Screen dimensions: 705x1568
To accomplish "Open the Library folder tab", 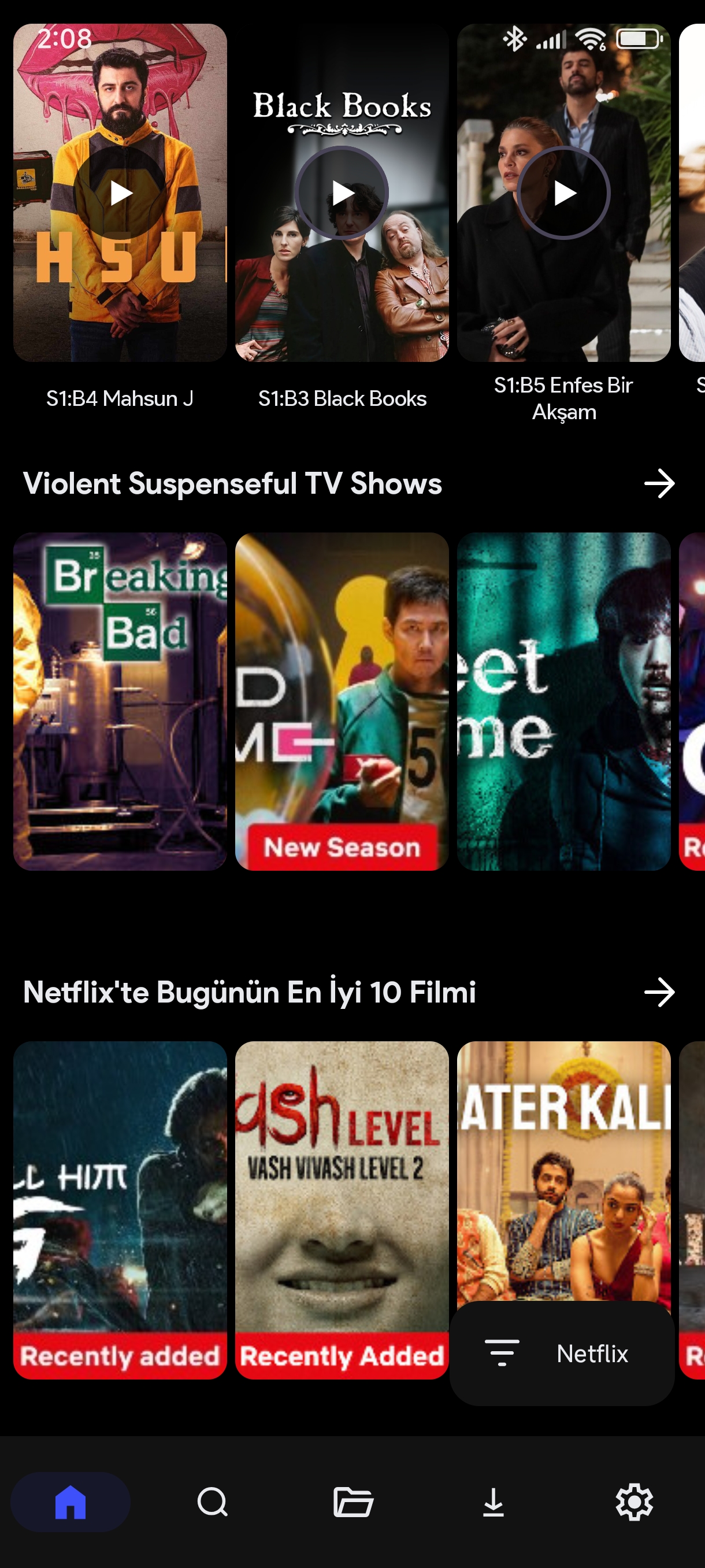I will 353,1502.
